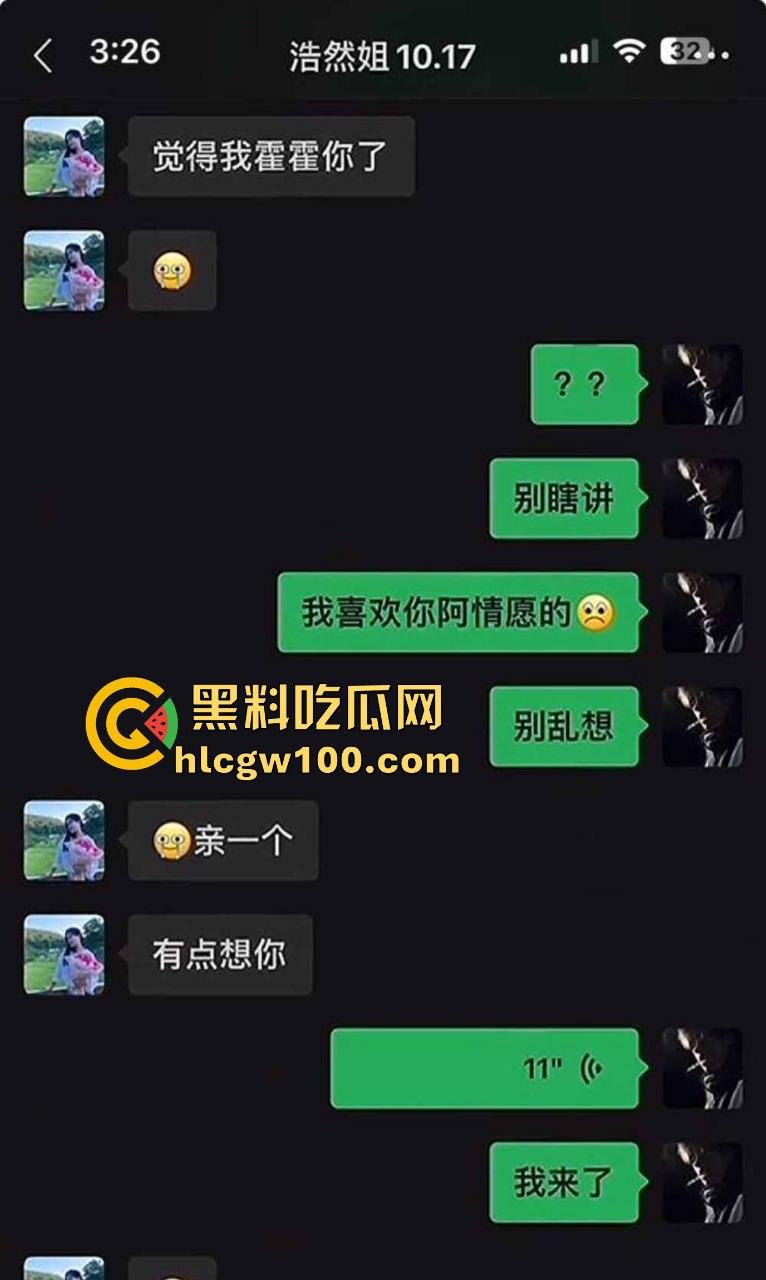Tap the drooling emoji sticker message
Viewport: 766px width, 1280px height.
tap(170, 270)
